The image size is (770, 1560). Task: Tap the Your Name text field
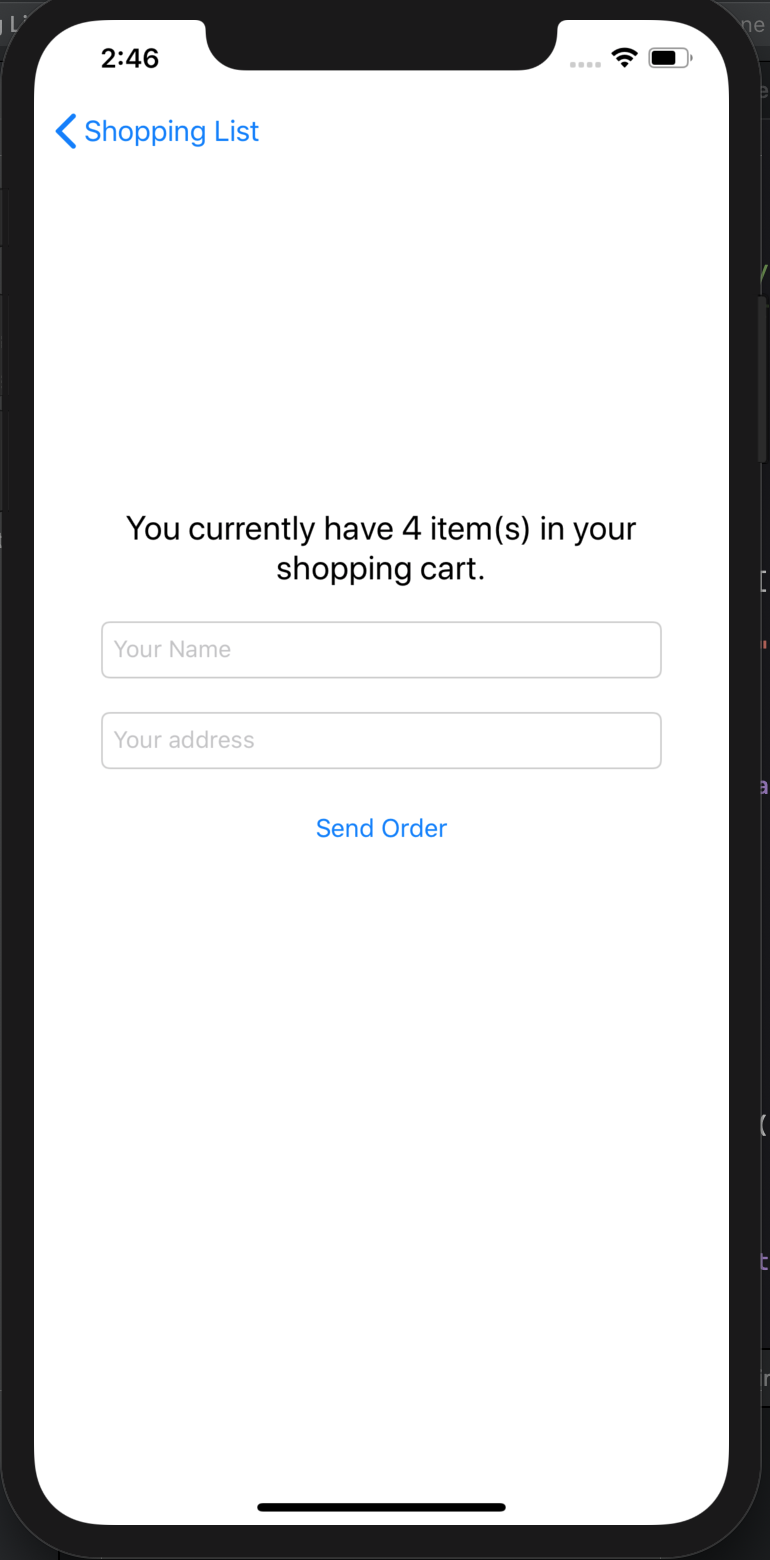click(x=381, y=650)
